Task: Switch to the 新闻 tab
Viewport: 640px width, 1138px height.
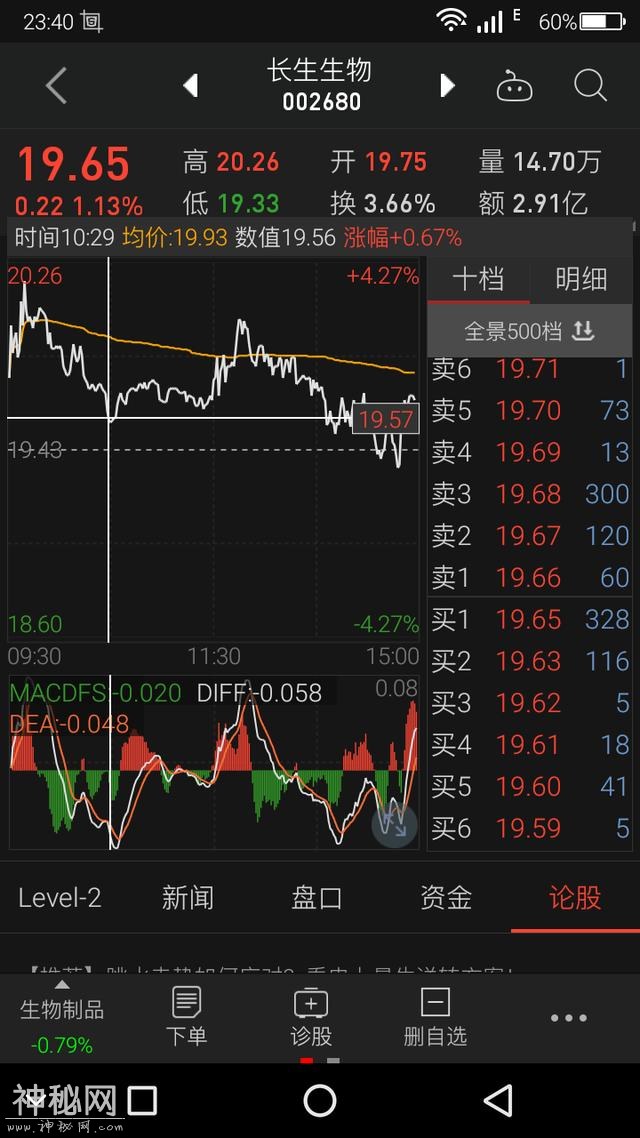Action: coord(188,898)
